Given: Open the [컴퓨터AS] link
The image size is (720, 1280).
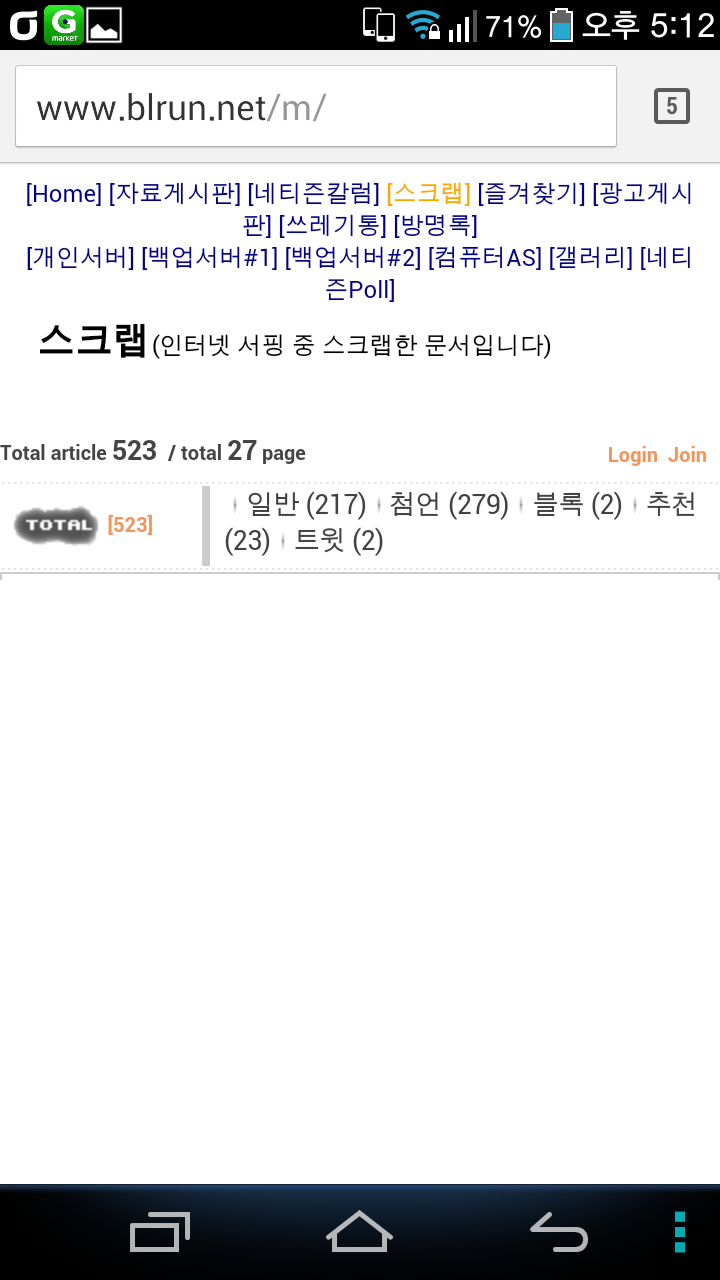Looking at the screenshot, I should coord(485,258).
